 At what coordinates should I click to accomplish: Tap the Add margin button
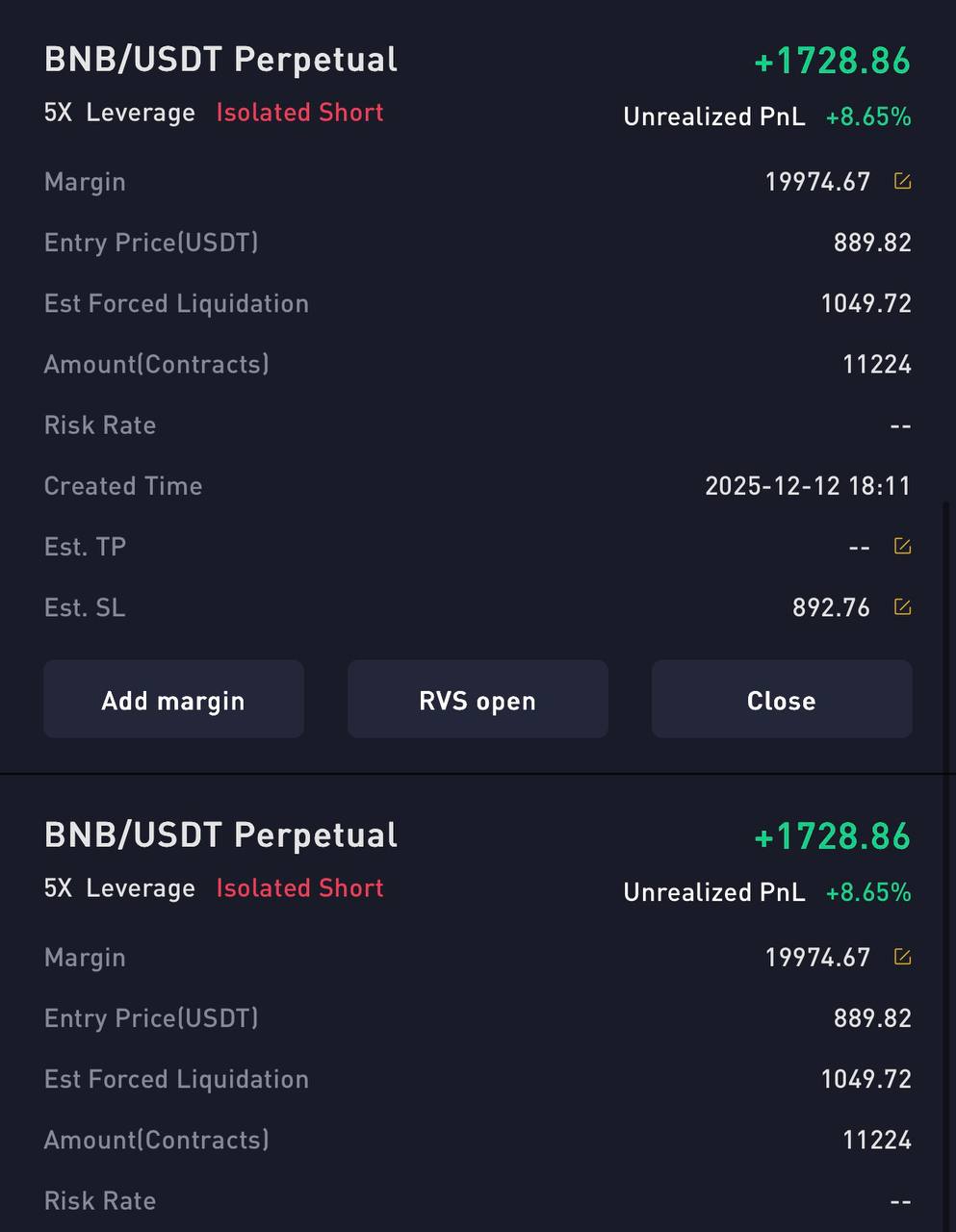[x=173, y=700]
